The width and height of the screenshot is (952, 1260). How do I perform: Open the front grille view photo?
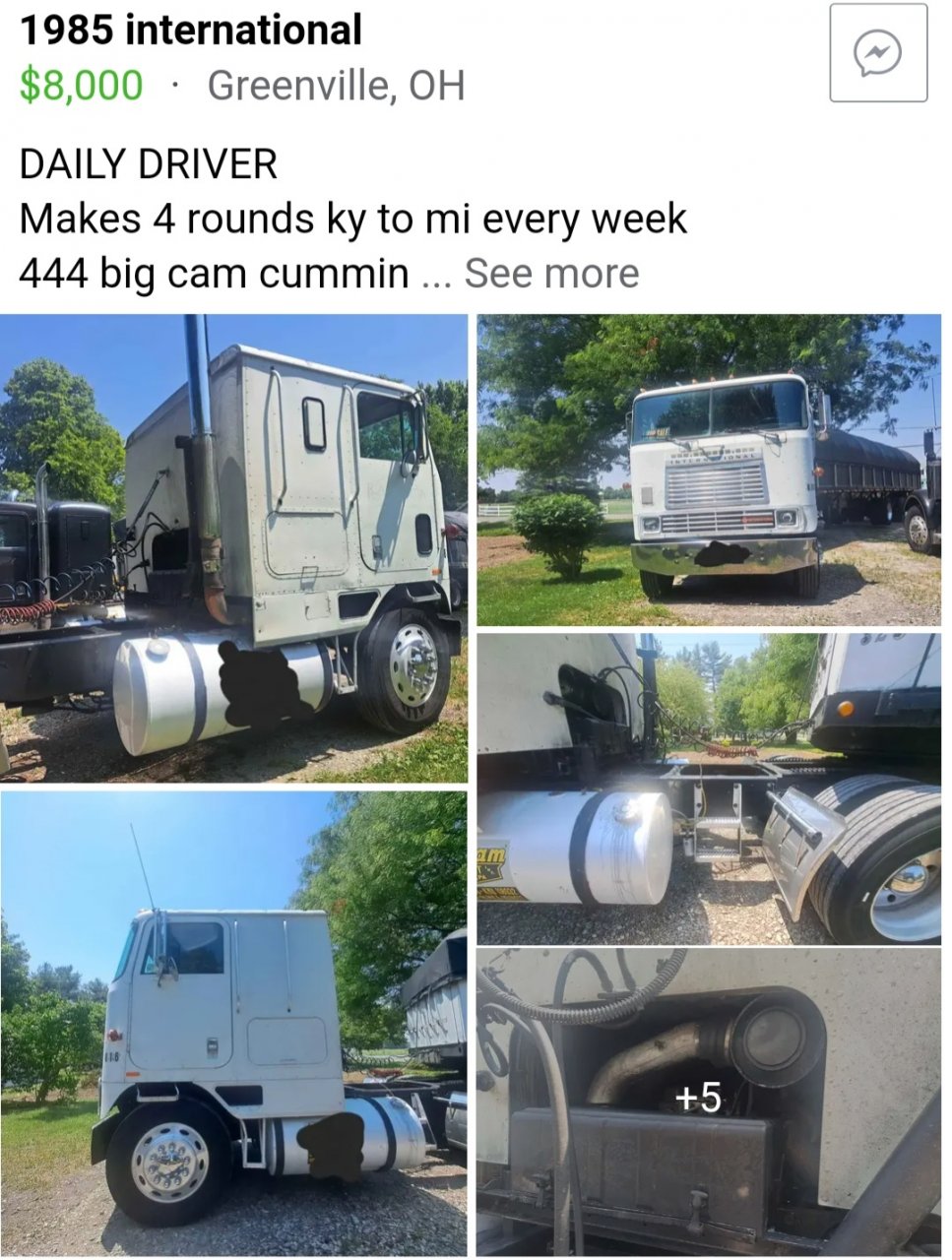point(709,470)
